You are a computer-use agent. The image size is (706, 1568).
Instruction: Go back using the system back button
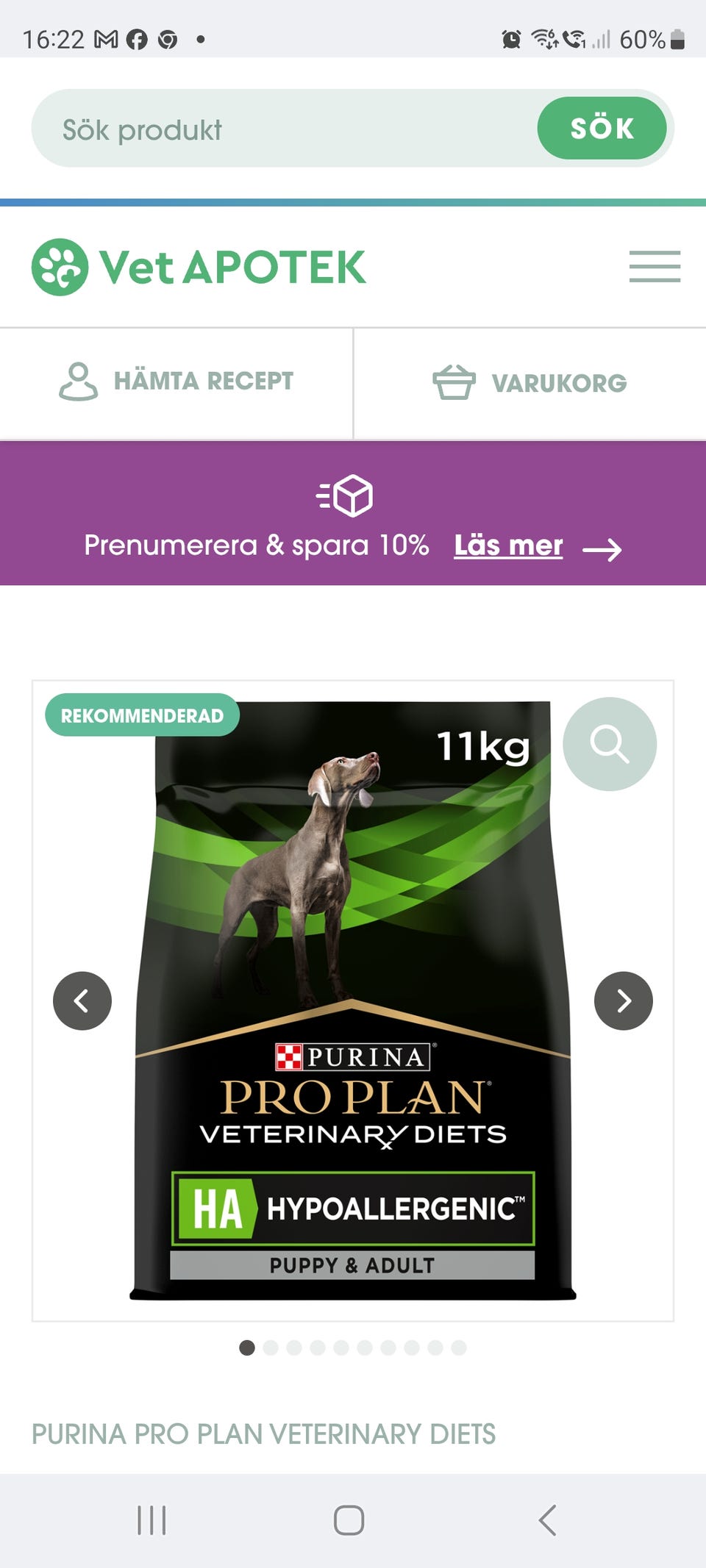[x=547, y=1520]
